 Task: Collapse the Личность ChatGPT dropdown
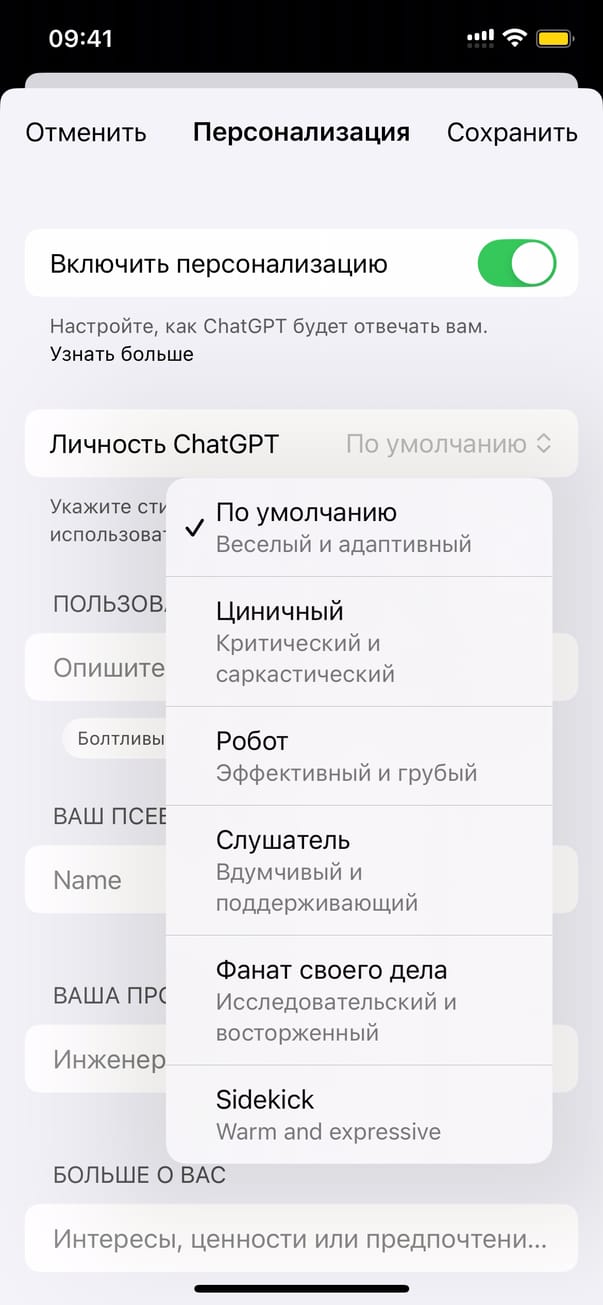click(448, 443)
